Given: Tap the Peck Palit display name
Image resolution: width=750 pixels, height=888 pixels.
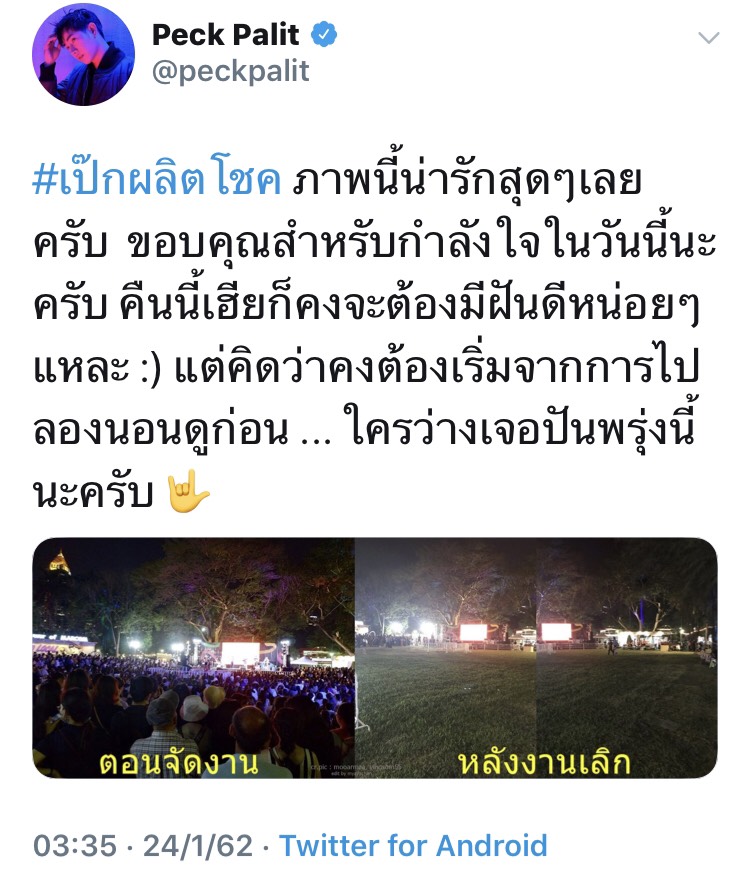Looking at the screenshot, I should coord(225,35).
